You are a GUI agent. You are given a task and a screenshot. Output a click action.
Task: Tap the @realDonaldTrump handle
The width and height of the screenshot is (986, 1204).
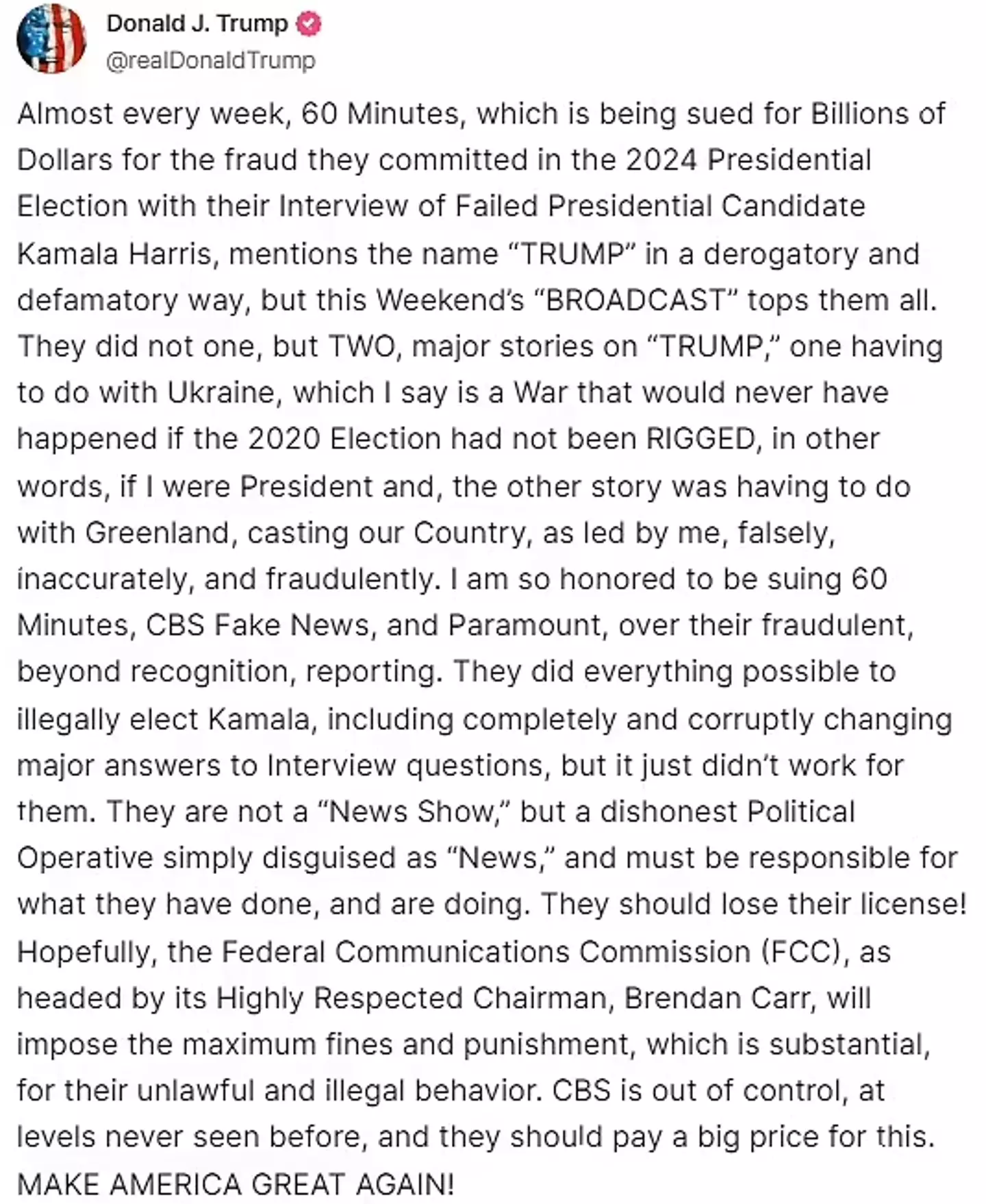point(211,60)
